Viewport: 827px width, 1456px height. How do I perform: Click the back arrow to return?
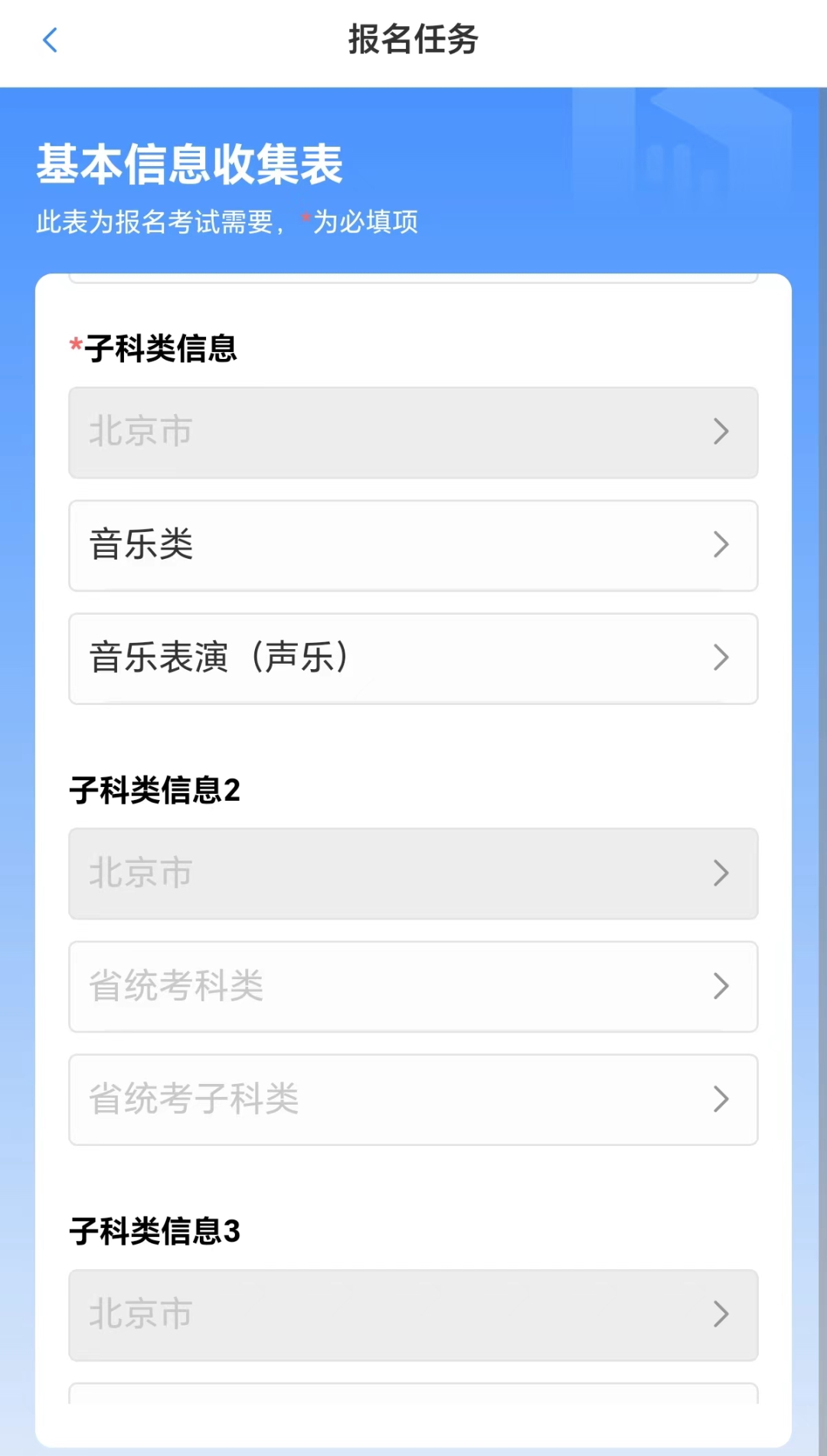point(49,40)
